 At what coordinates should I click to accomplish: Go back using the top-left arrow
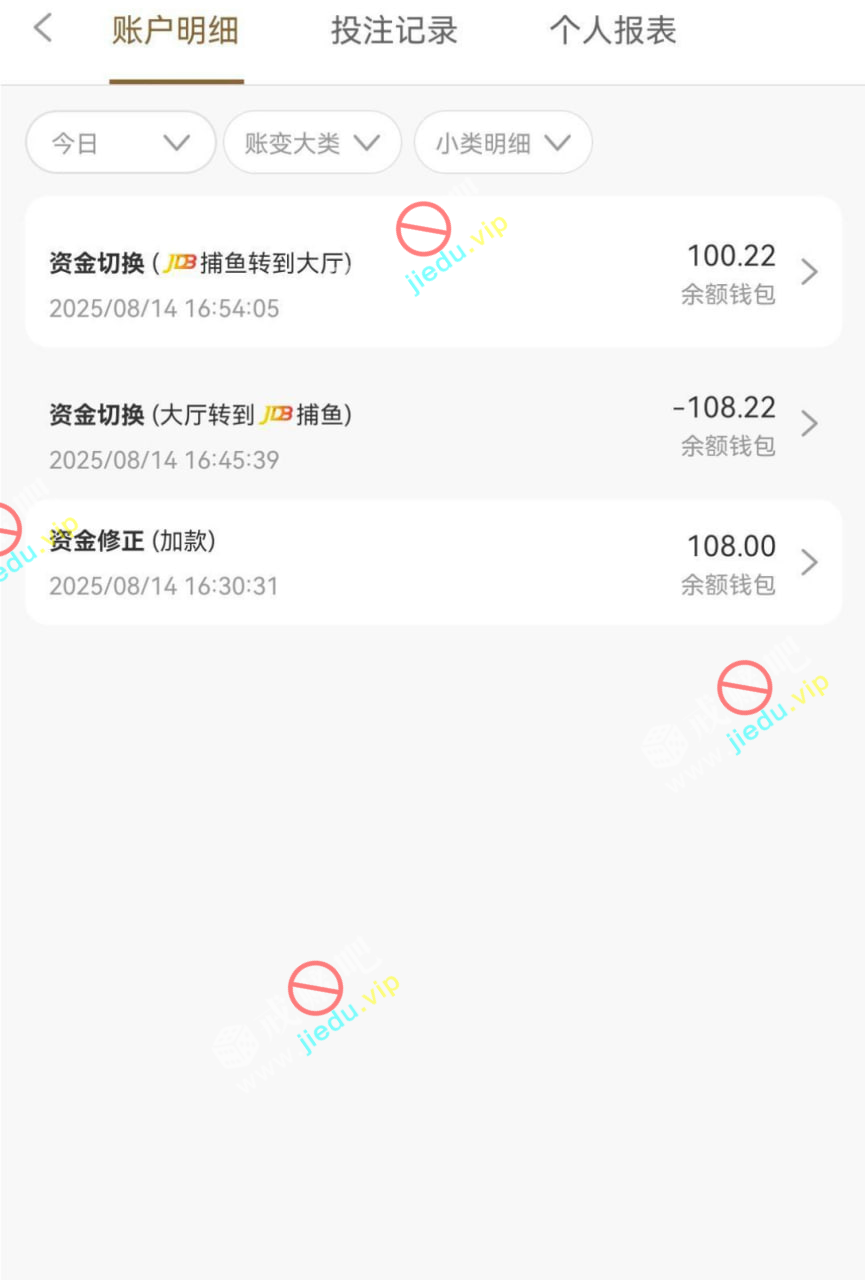pyautogui.click(x=42, y=29)
